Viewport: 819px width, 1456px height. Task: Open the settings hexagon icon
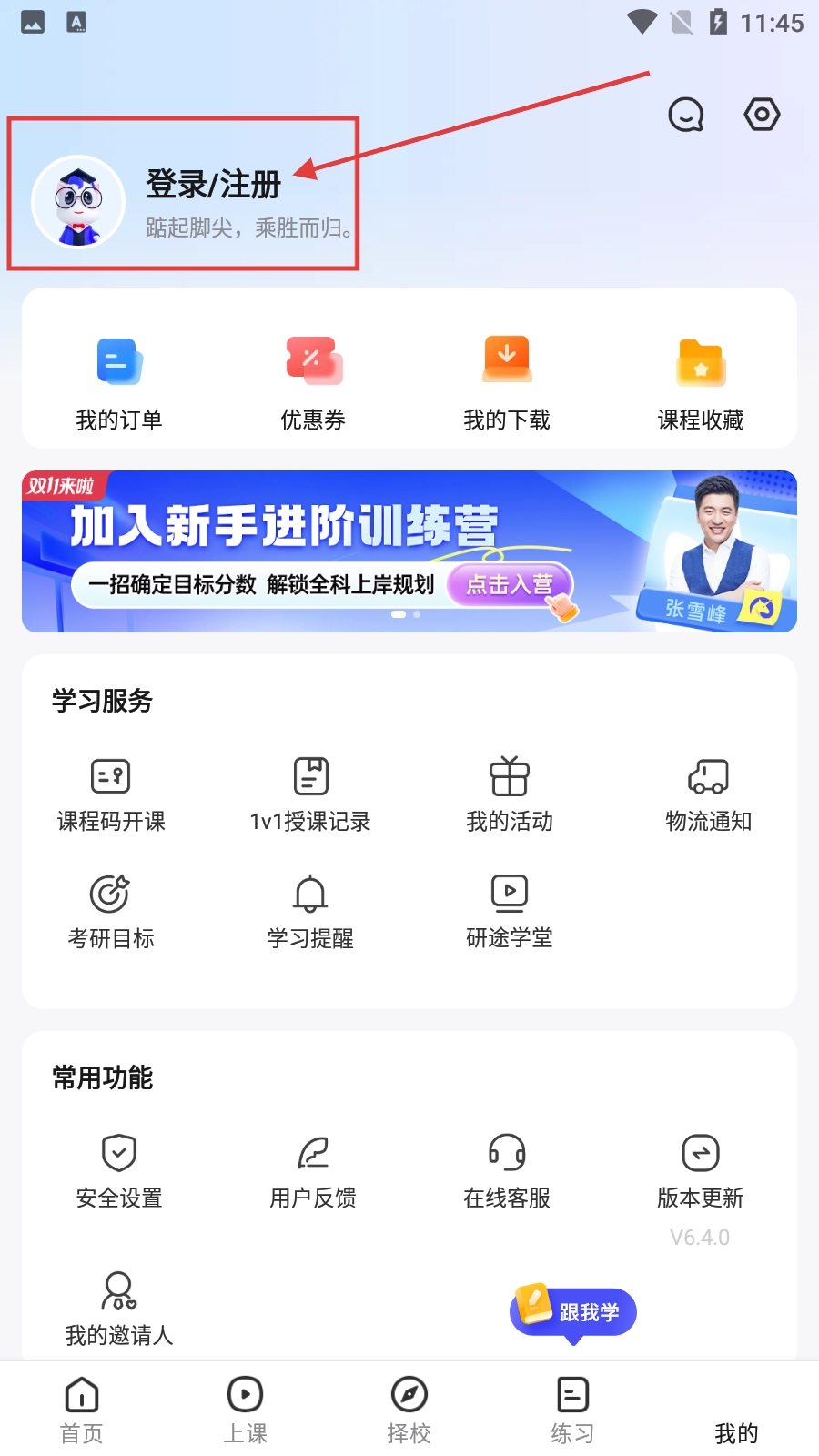(762, 115)
